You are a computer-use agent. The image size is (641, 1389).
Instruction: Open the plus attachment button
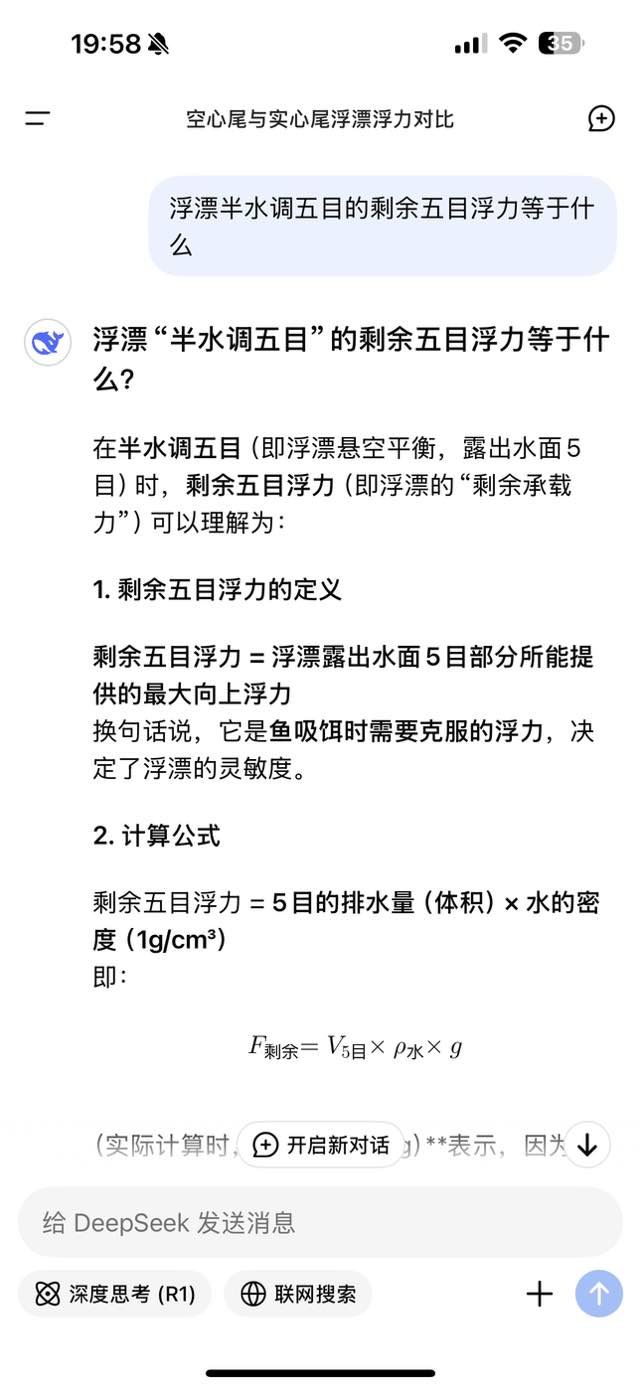[540, 1294]
